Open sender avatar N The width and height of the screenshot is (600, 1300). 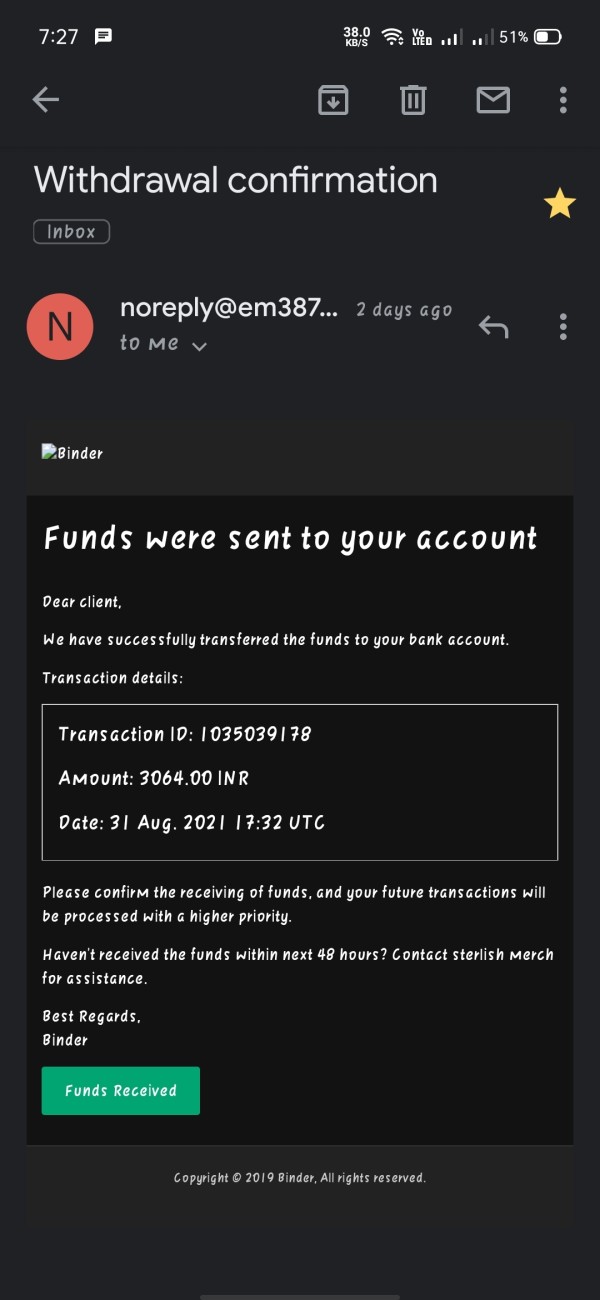[60, 326]
